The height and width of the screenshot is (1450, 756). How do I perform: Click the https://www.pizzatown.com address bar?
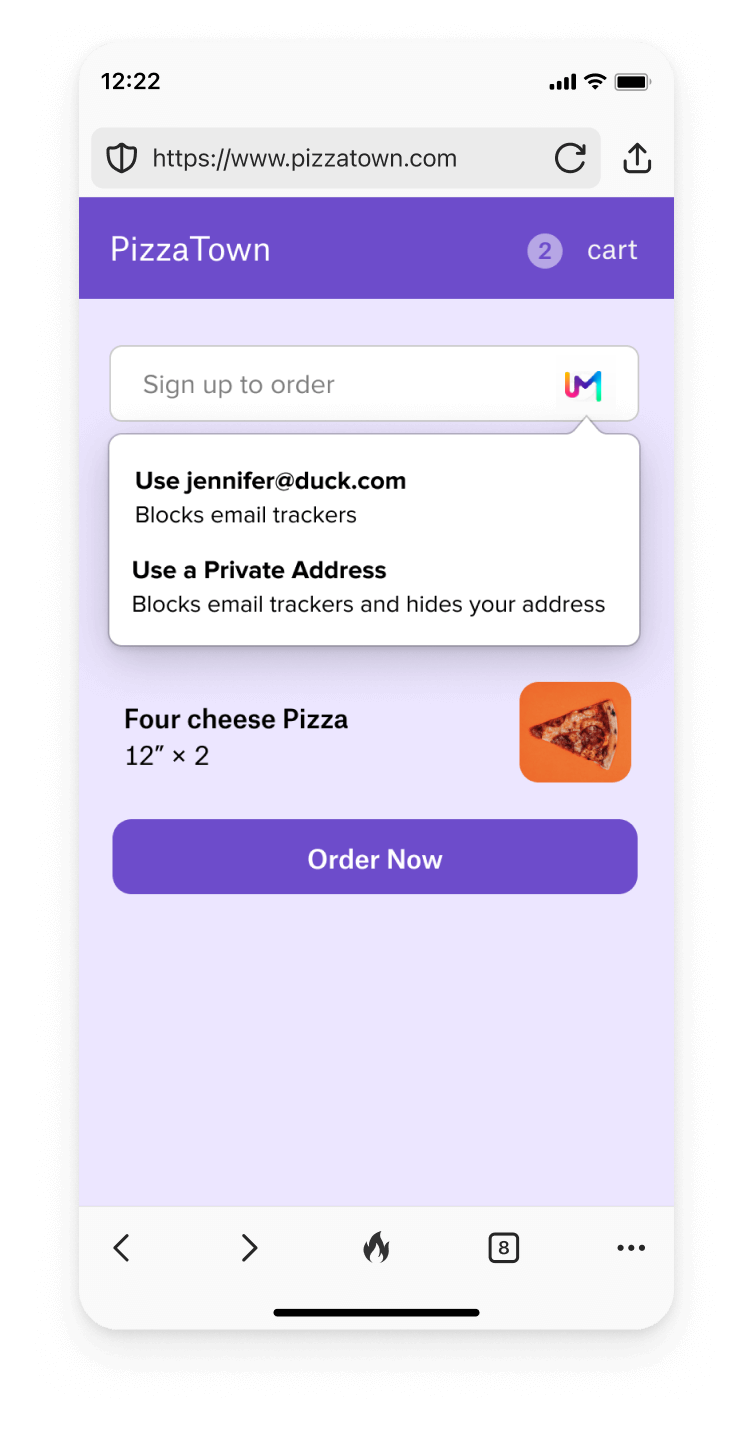tap(303, 157)
